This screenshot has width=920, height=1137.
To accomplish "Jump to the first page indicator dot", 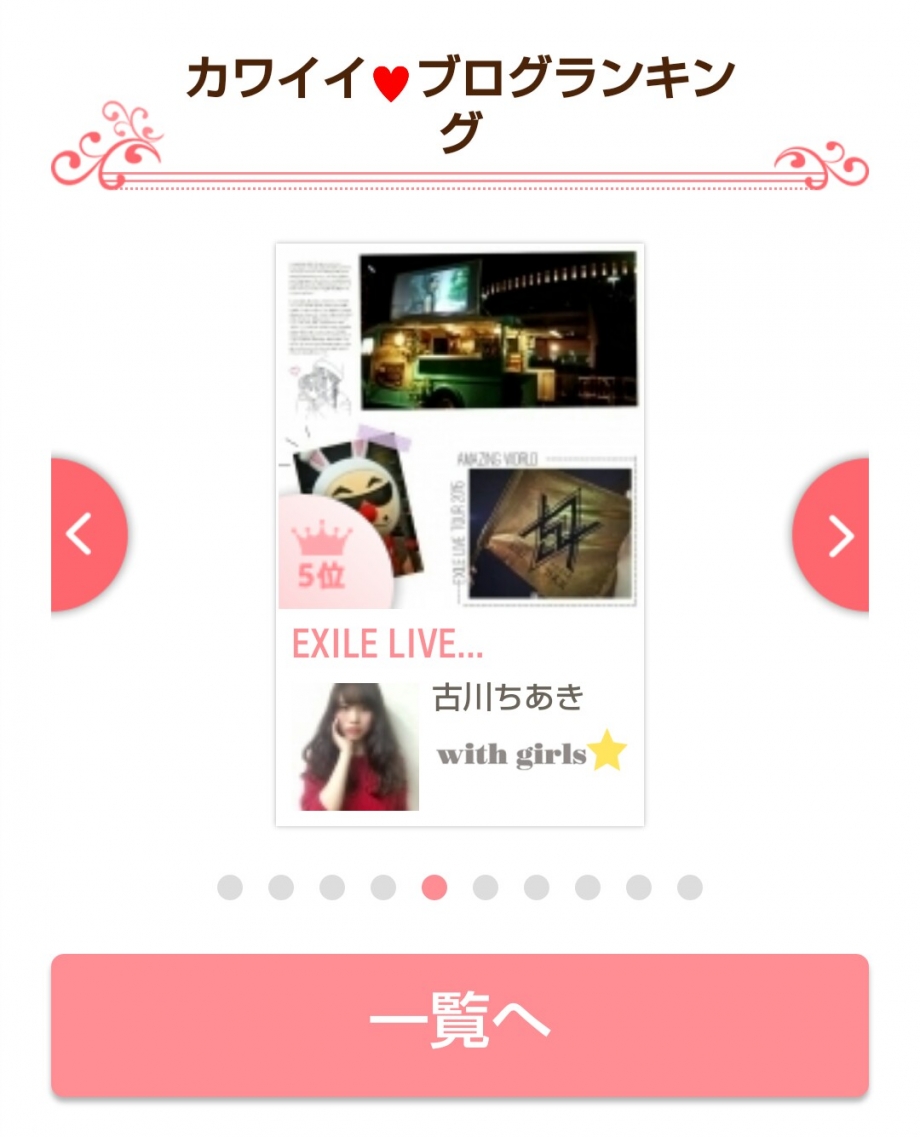I will click(230, 887).
